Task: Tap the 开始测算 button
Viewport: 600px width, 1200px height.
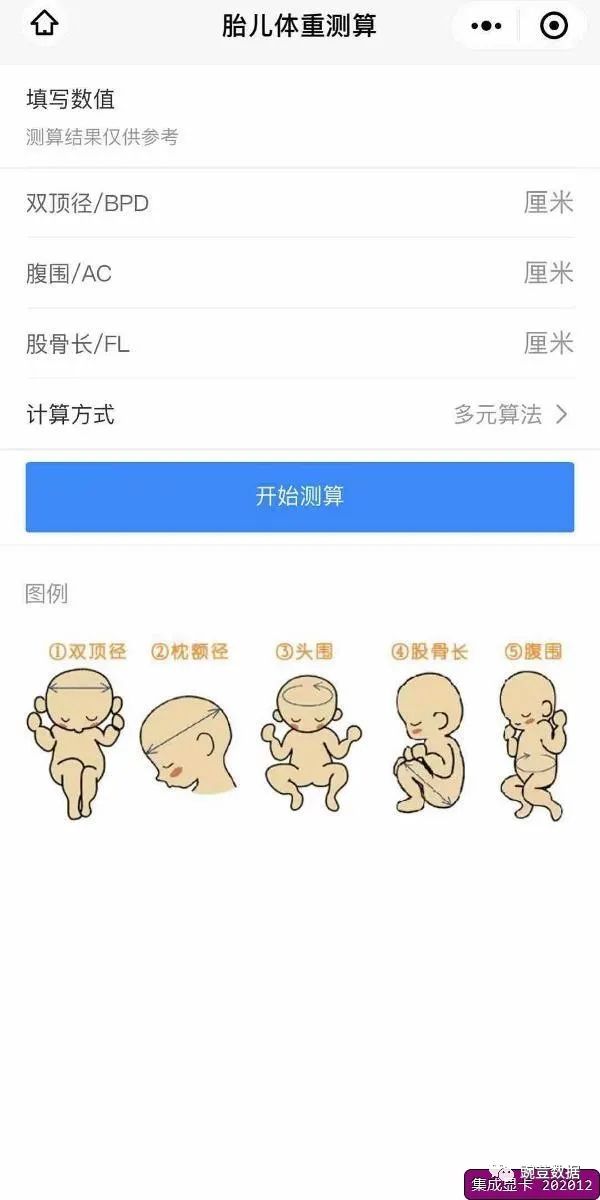Action: (x=300, y=496)
